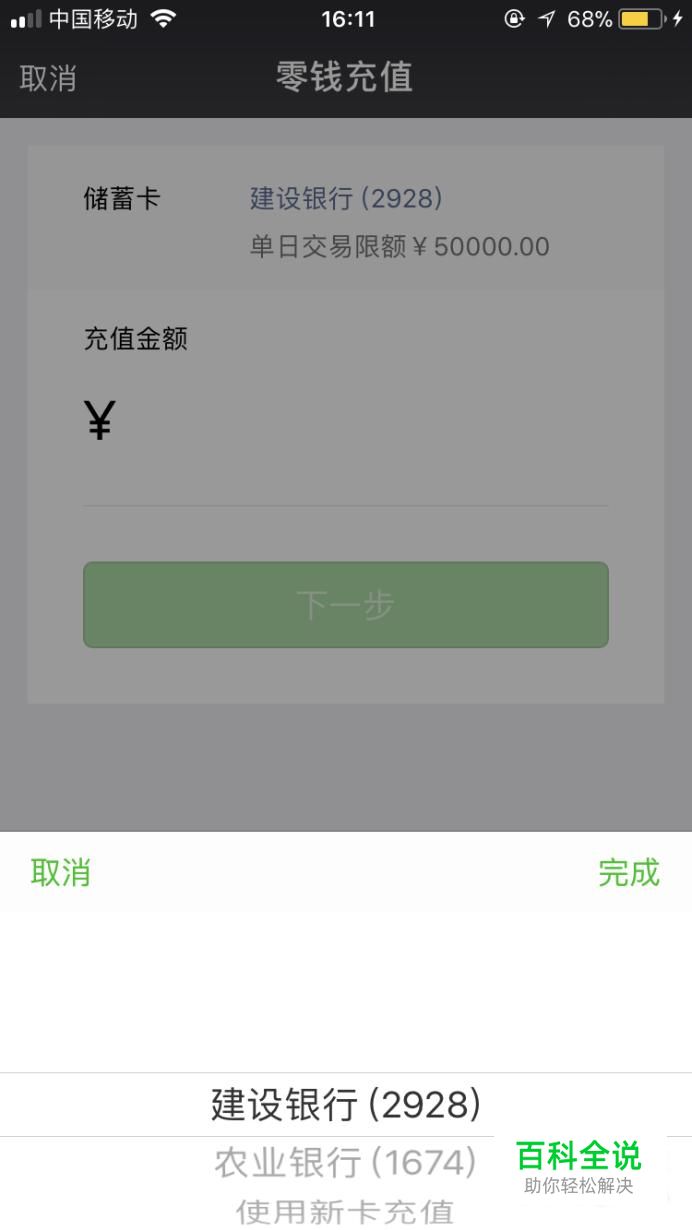Select 建设银行 (2928) in the picker
This screenshot has width=692, height=1230.
pos(346,1105)
